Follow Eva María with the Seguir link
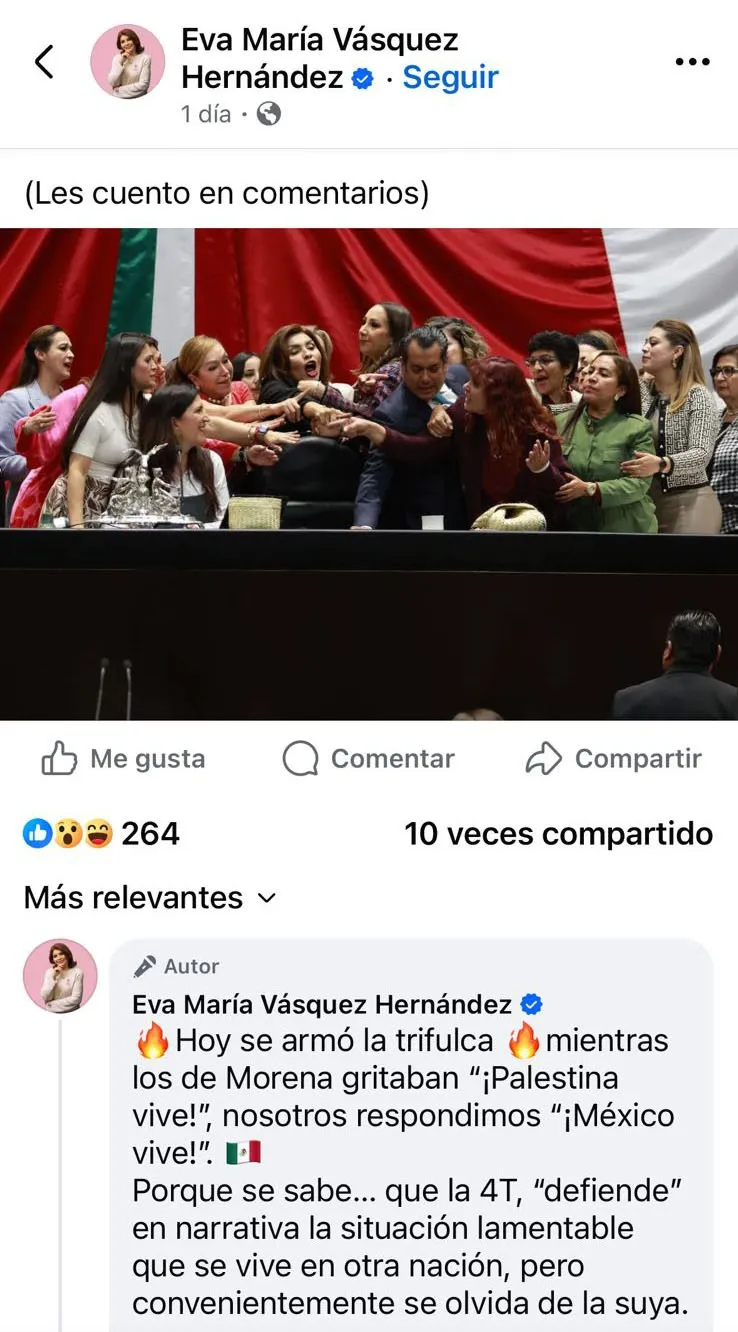The width and height of the screenshot is (738, 1332). click(x=450, y=77)
